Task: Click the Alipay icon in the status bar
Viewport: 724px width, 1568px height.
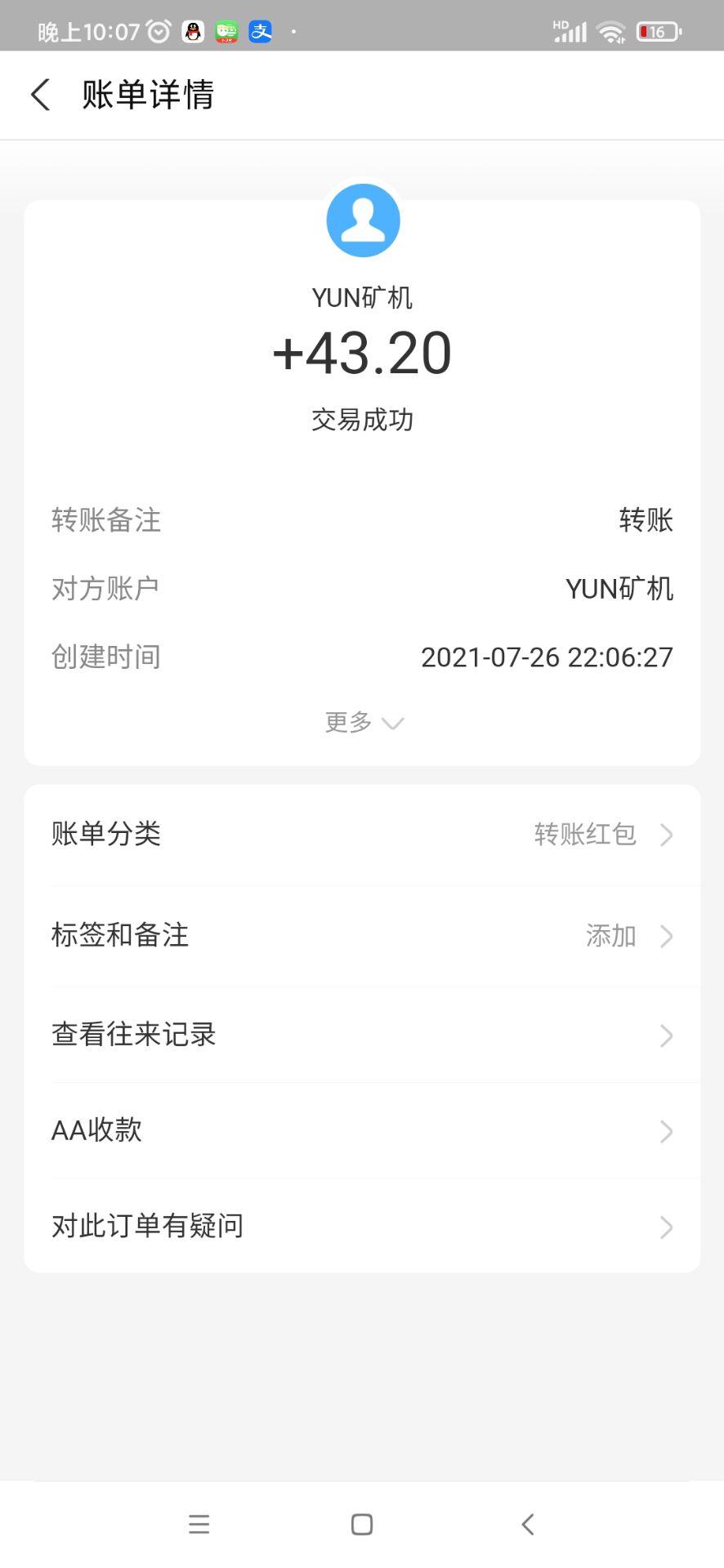Action: pyautogui.click(x=260, y=31)
